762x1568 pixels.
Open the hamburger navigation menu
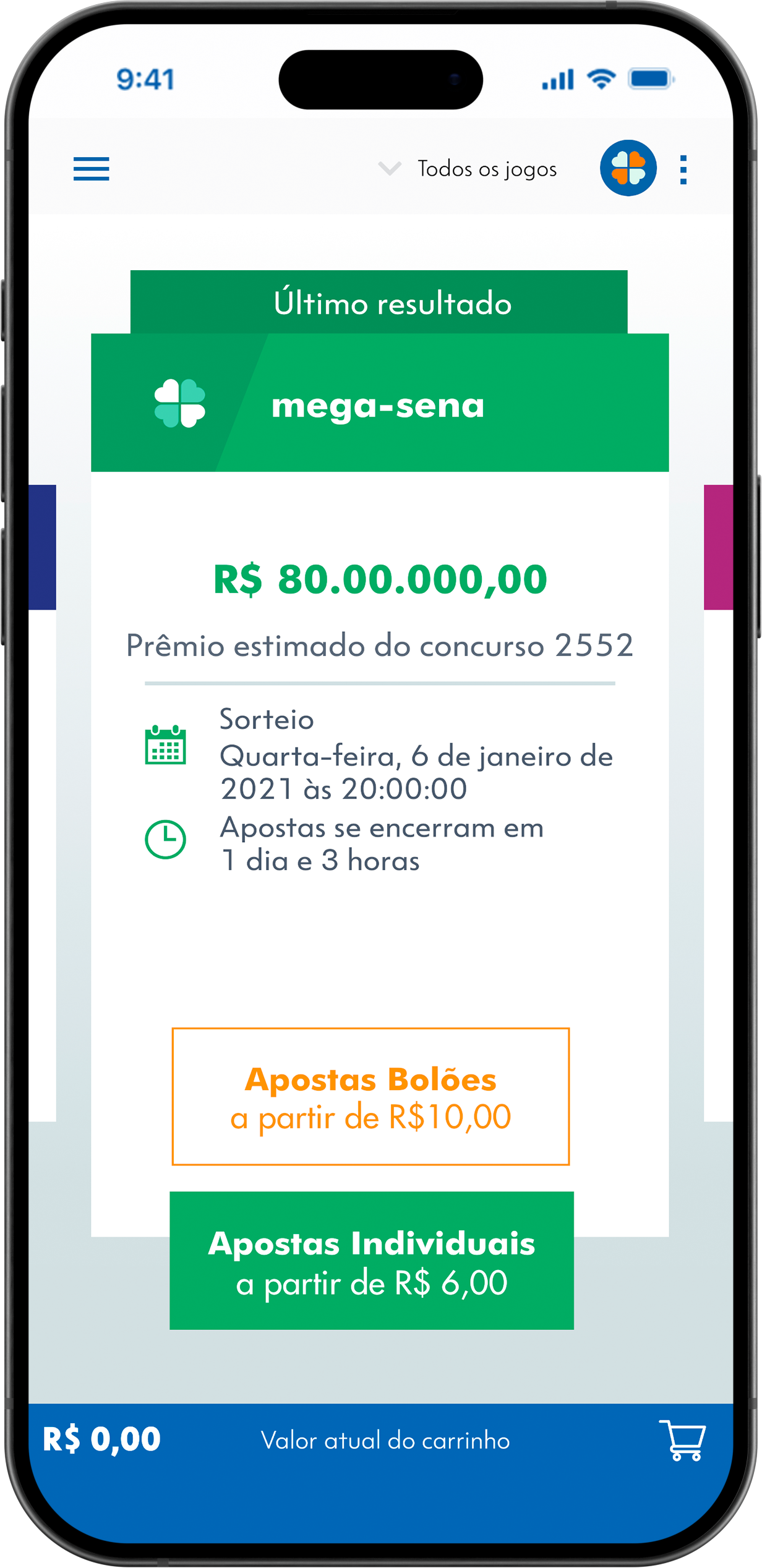click(x=91, y=169)
